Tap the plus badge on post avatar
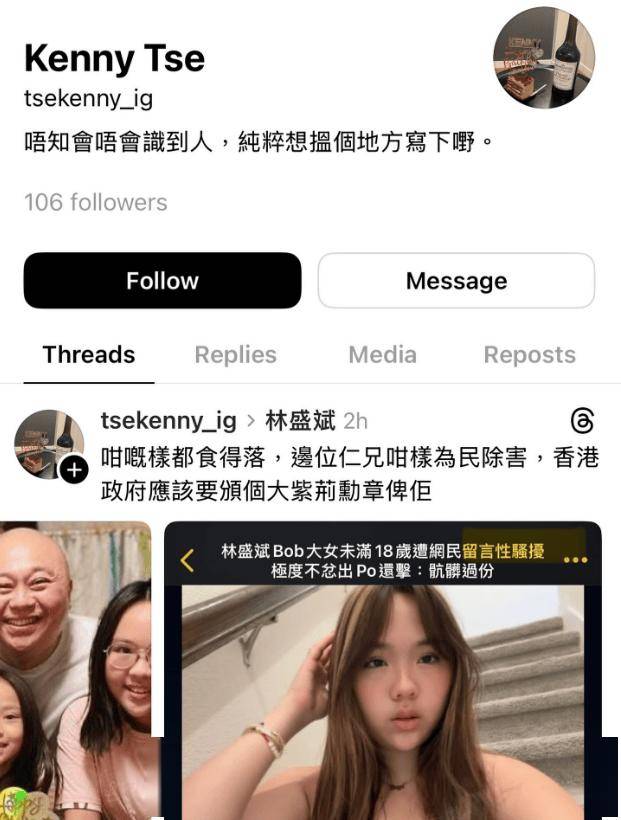 pos(74,470)
